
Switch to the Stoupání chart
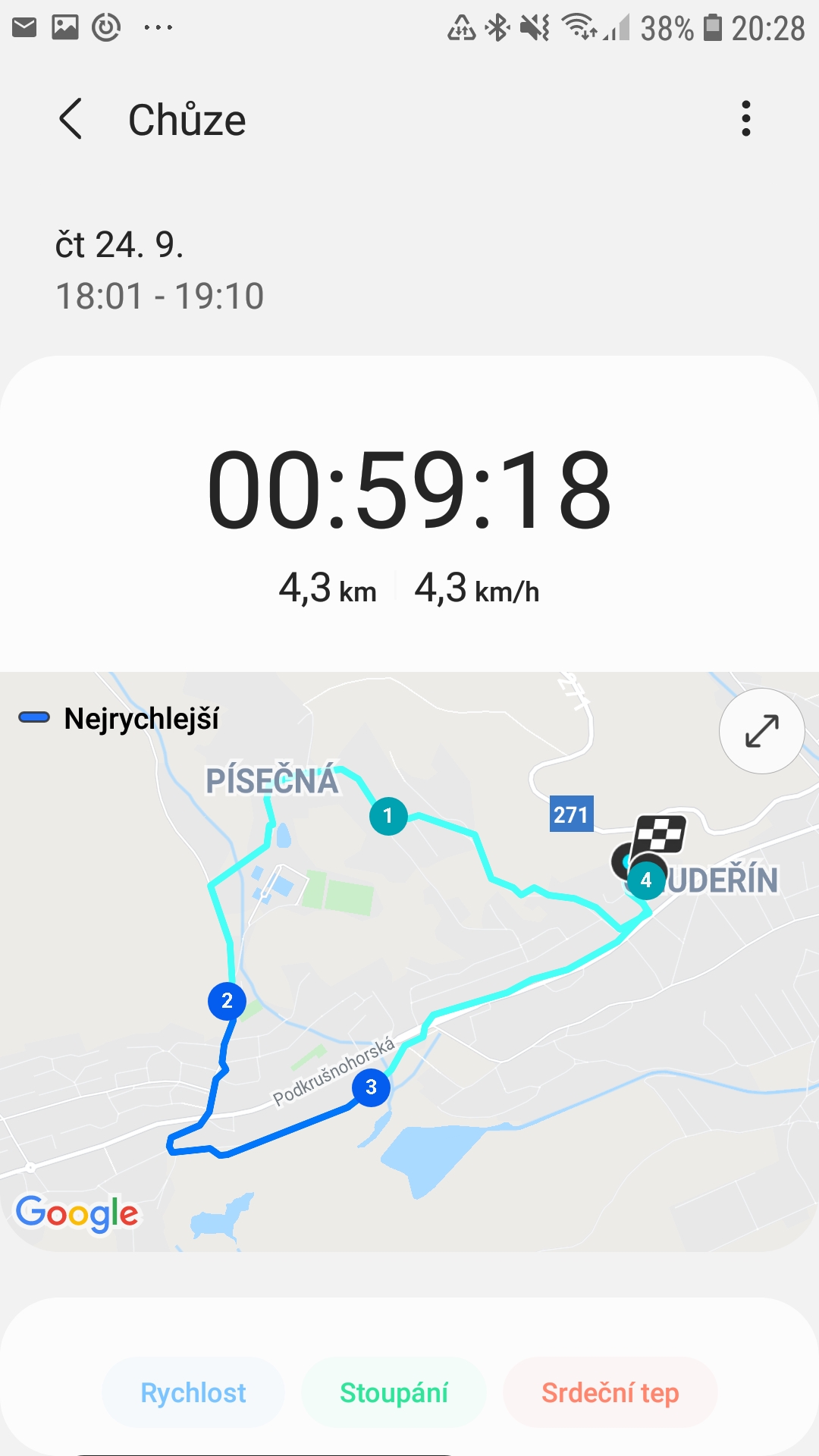point(394,1392)
